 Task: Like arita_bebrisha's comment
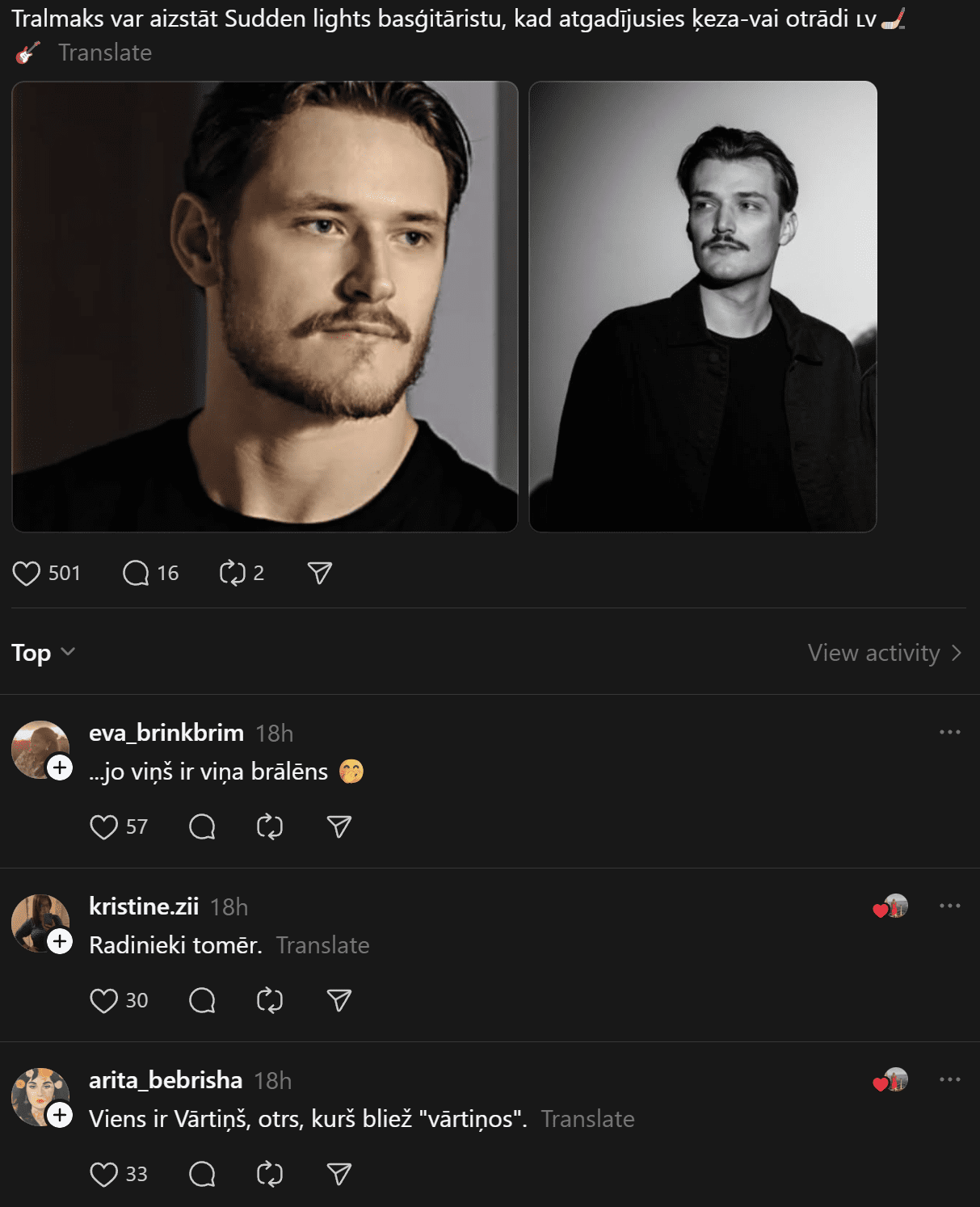(x=103, y=1174)
